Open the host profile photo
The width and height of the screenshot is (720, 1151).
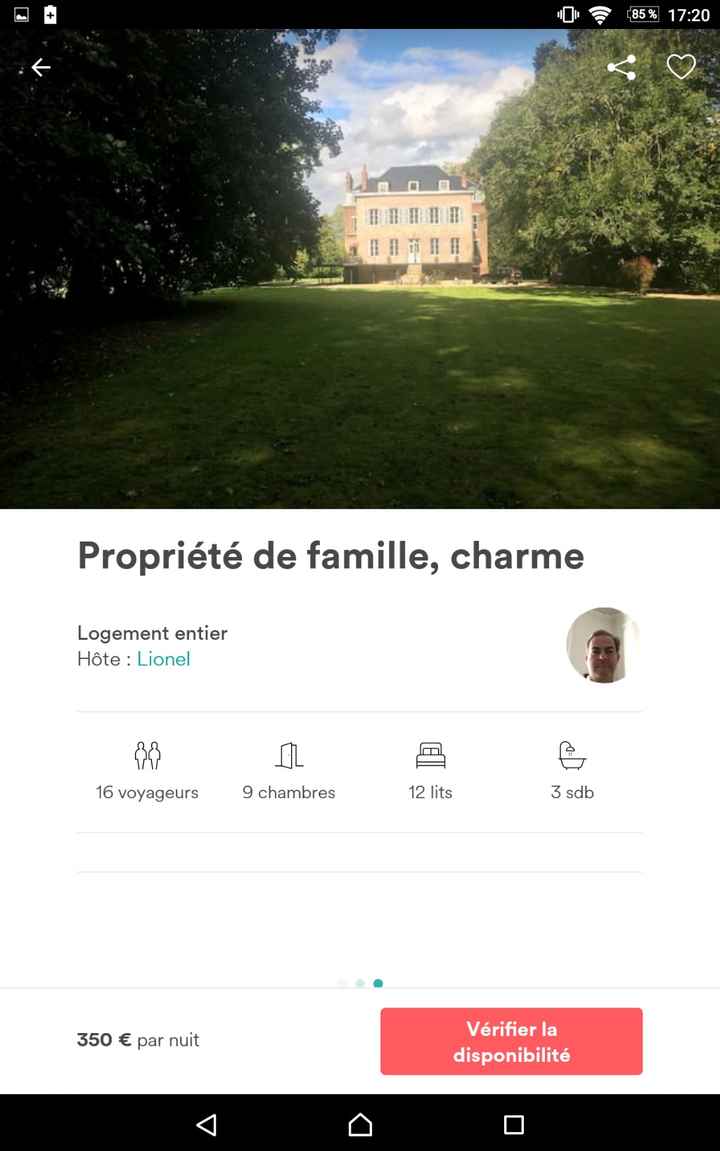point(602,645)
